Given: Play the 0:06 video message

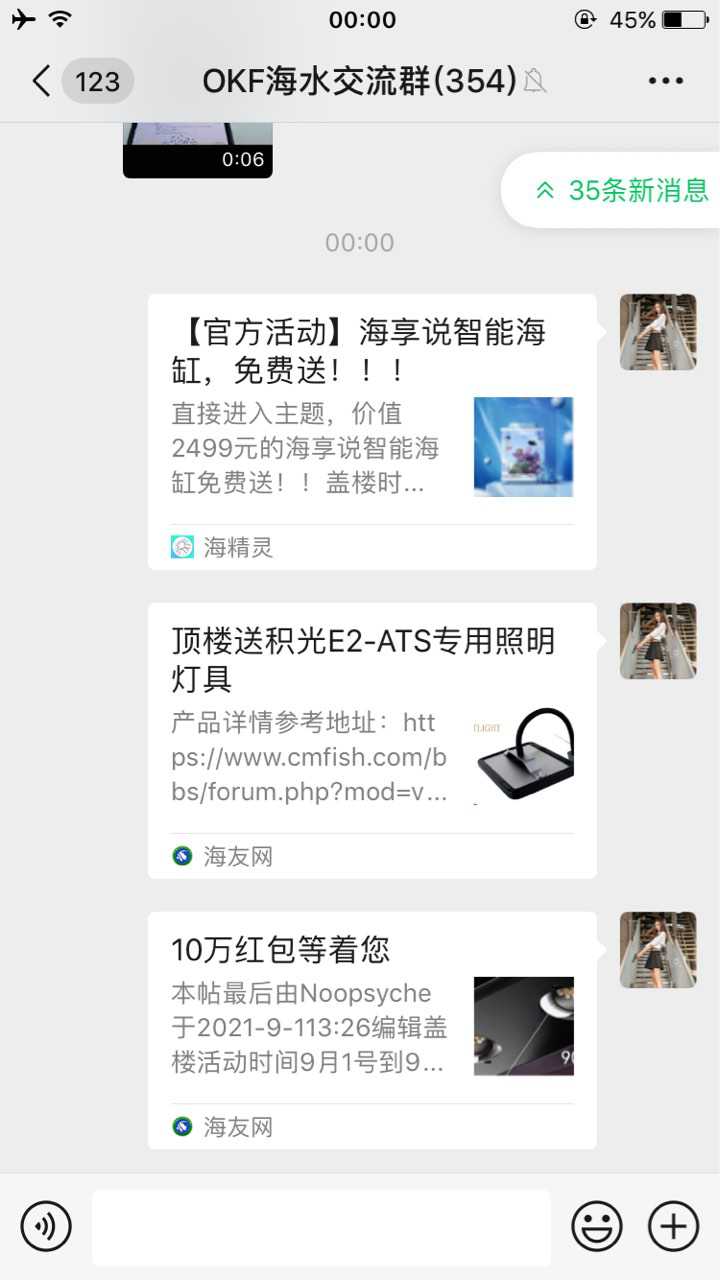Looking at the screenshot, I should pos(197,150).
